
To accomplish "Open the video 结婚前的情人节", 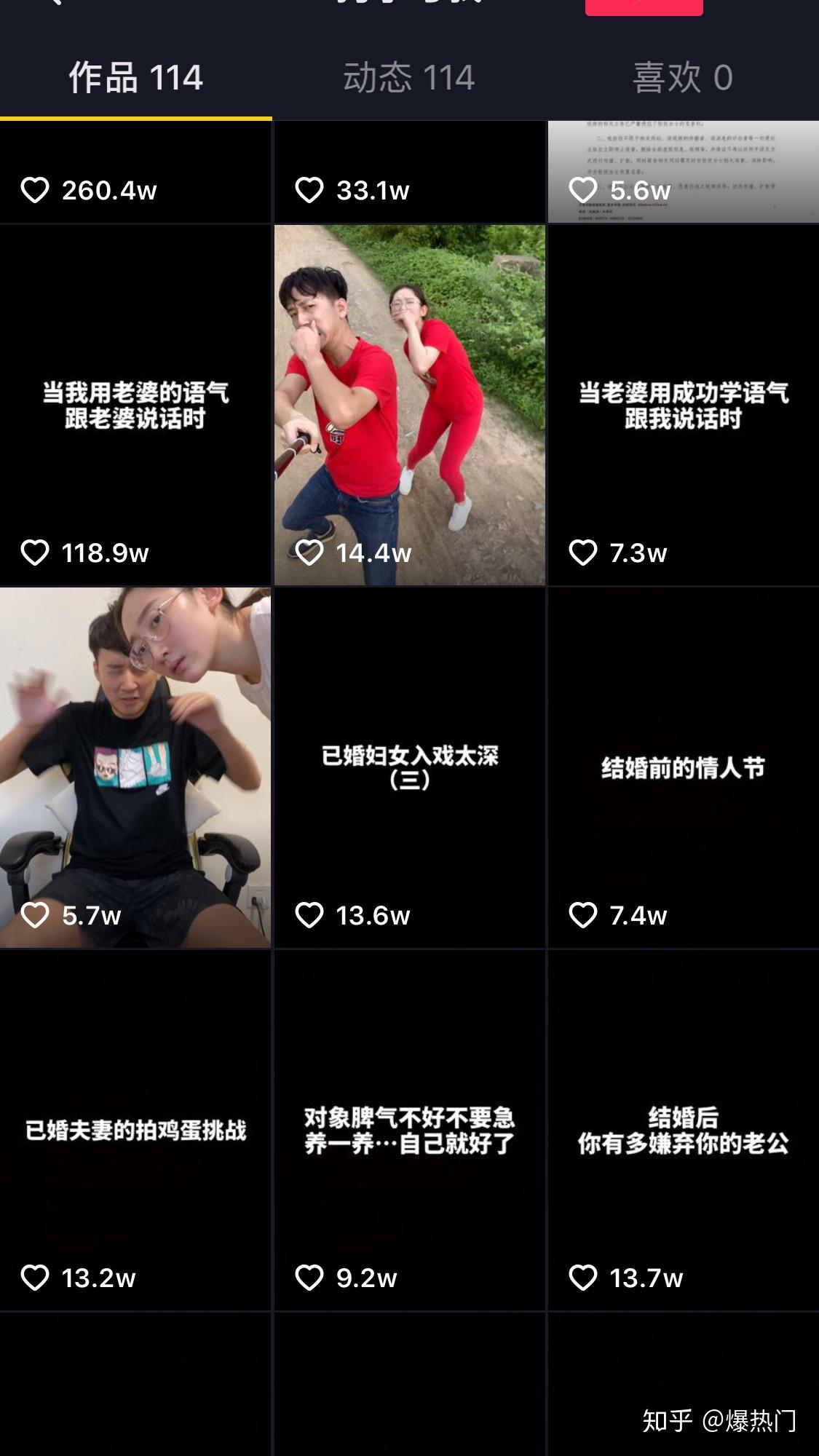I will [683, 767].
